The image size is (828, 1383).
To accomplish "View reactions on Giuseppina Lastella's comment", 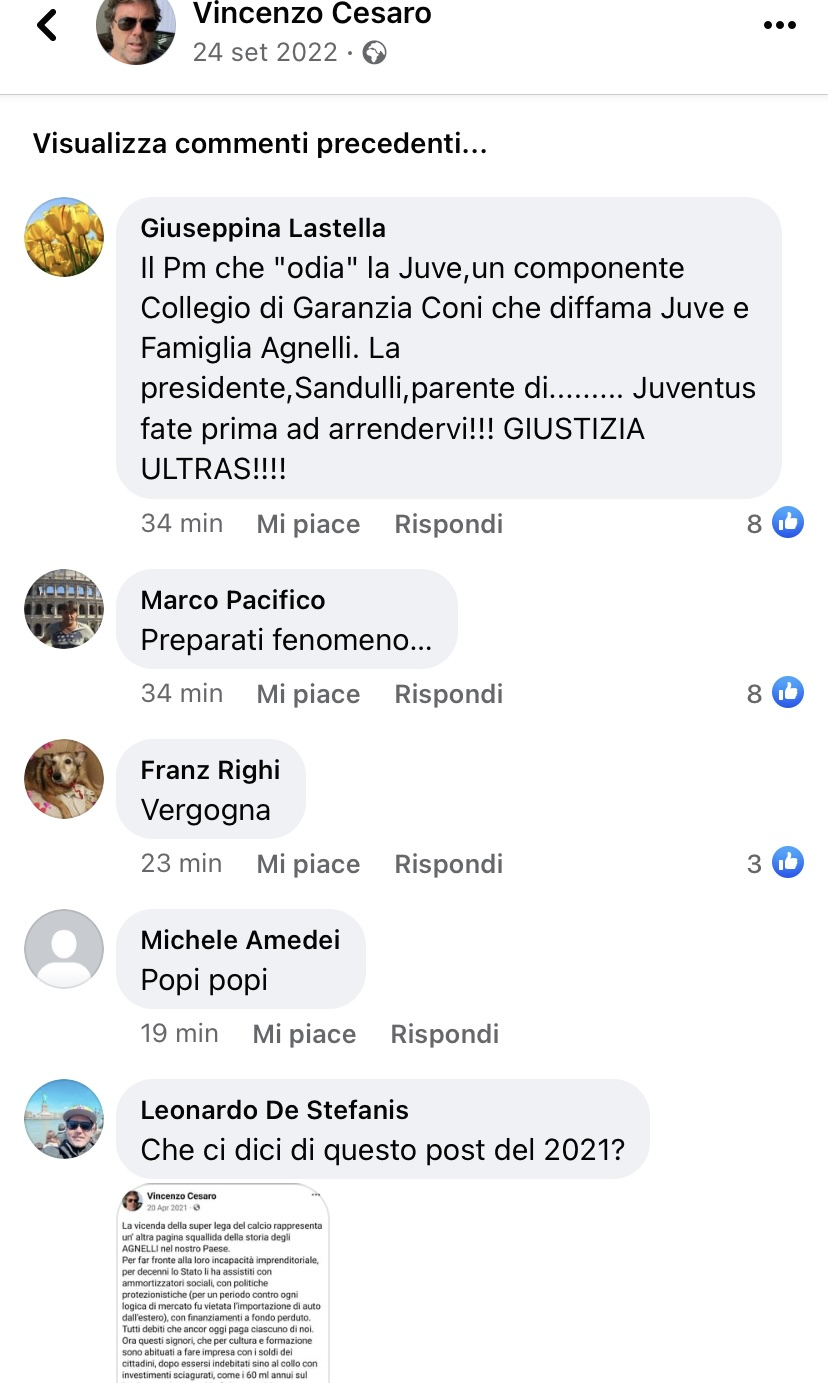I will pos(775,523).
